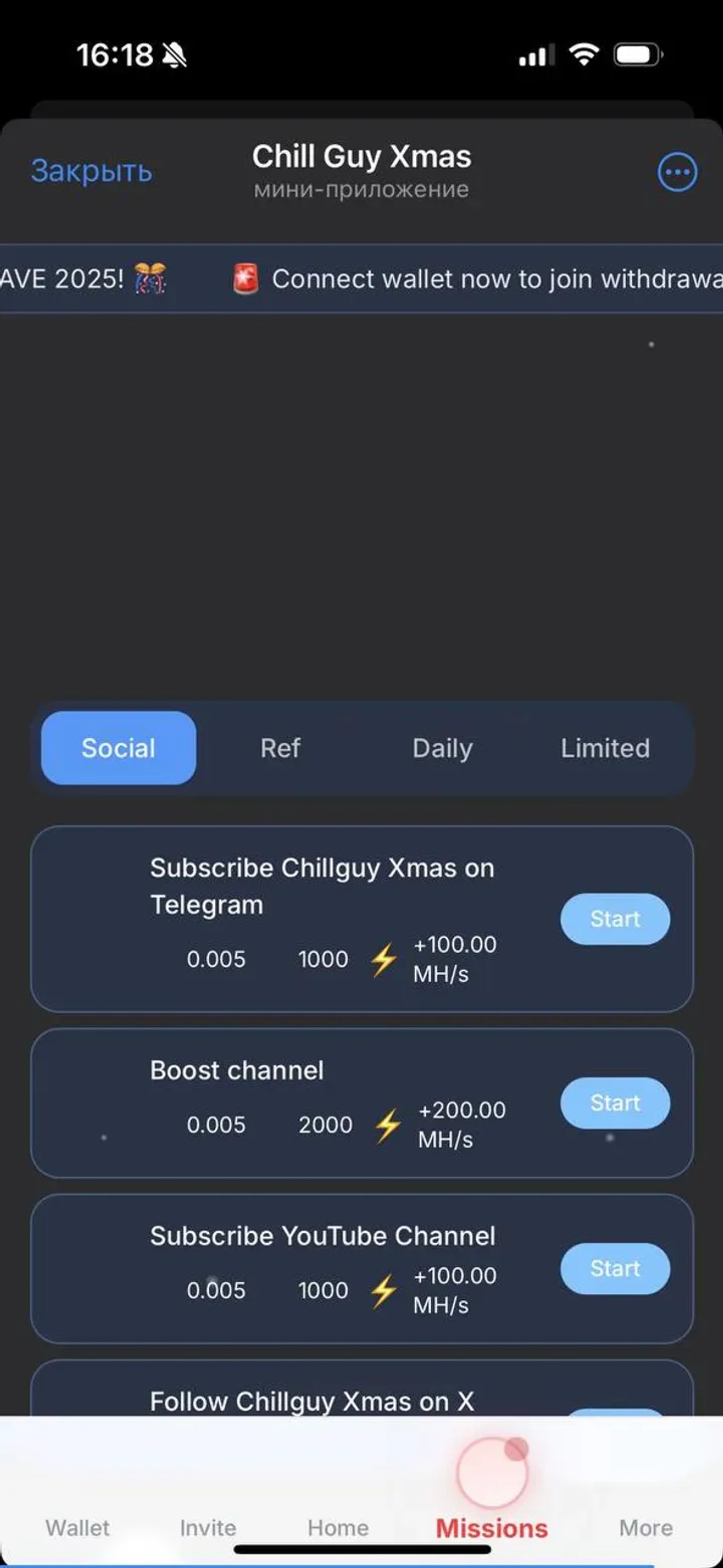Start the Boost channel mission
Viewport: 723px width, 1568px height.
pos(615,1102)
